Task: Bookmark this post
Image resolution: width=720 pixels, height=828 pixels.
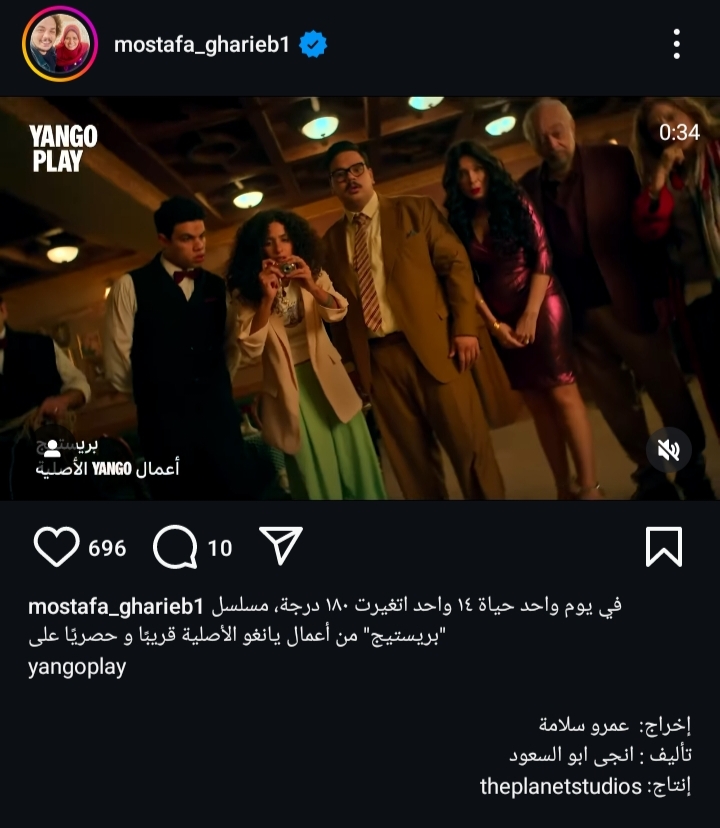Action: pyautogui.click(x=664, y=547)
